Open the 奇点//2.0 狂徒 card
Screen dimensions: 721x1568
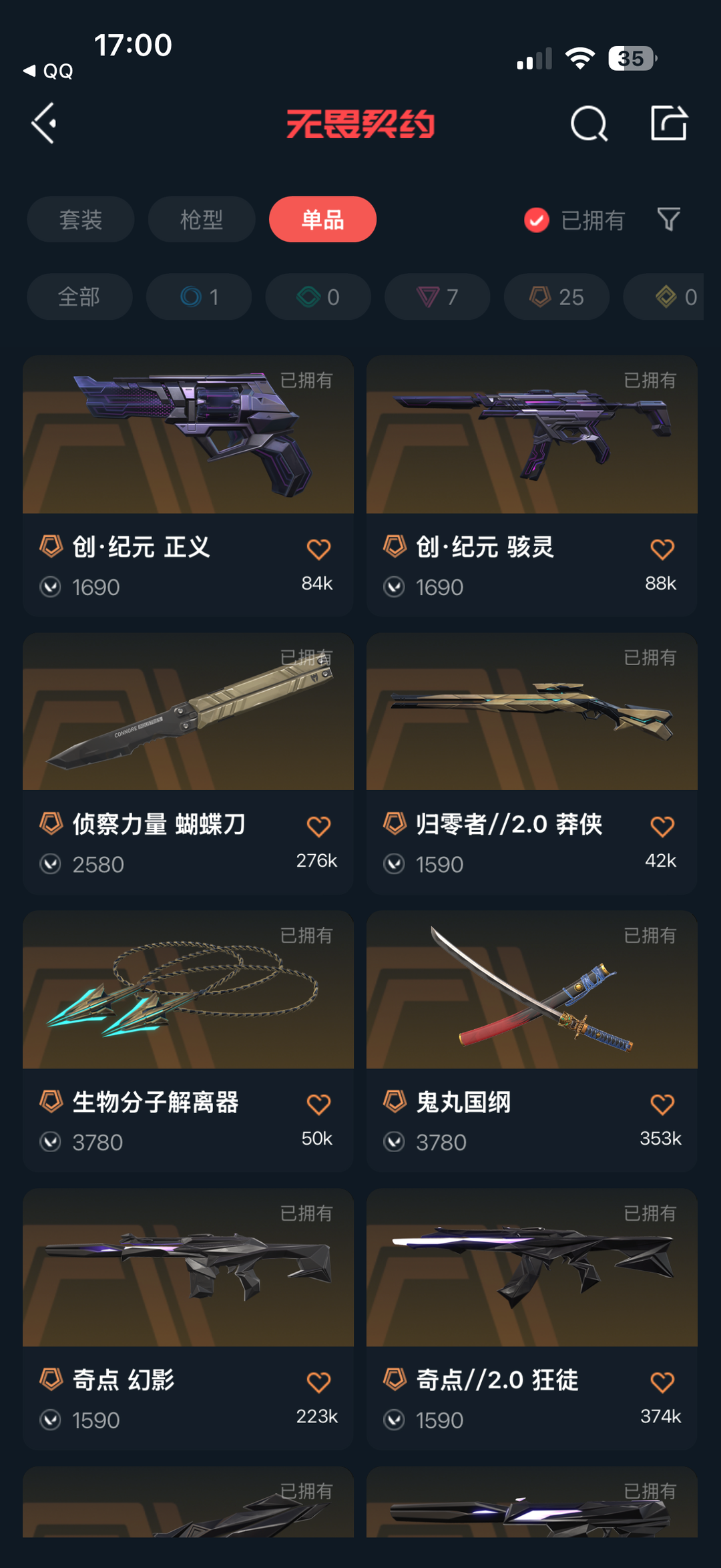532,1319
